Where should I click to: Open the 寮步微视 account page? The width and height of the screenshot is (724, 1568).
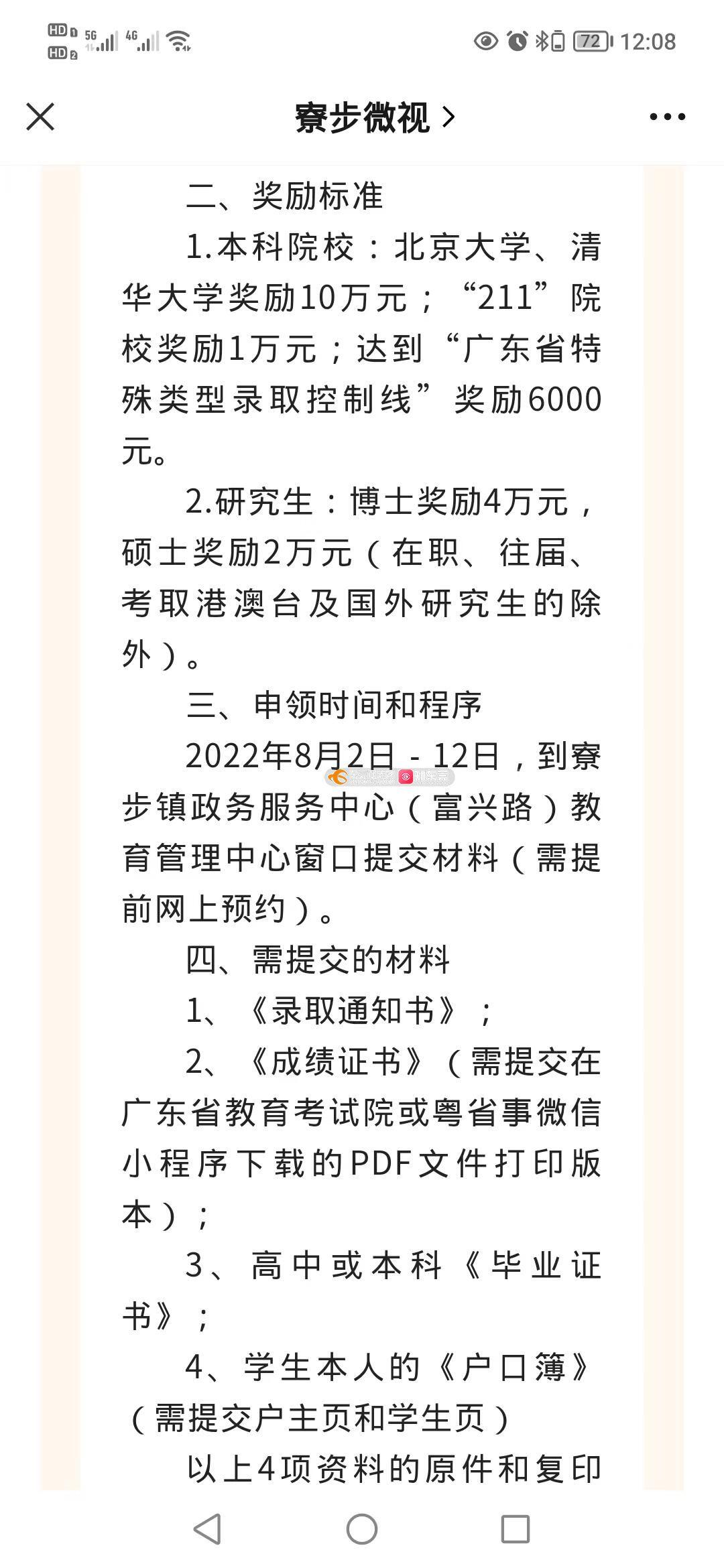pyautogui.click(x=375, y=117)
